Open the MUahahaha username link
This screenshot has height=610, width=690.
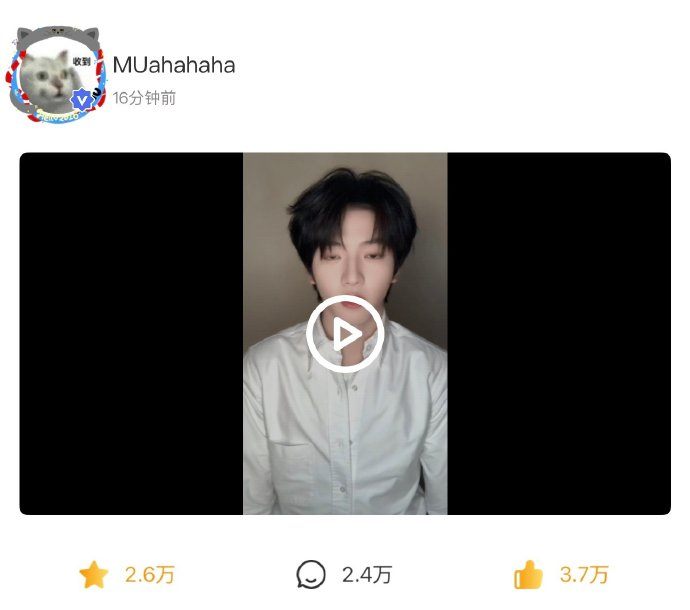pyautogui.click(x=174, y=65)
